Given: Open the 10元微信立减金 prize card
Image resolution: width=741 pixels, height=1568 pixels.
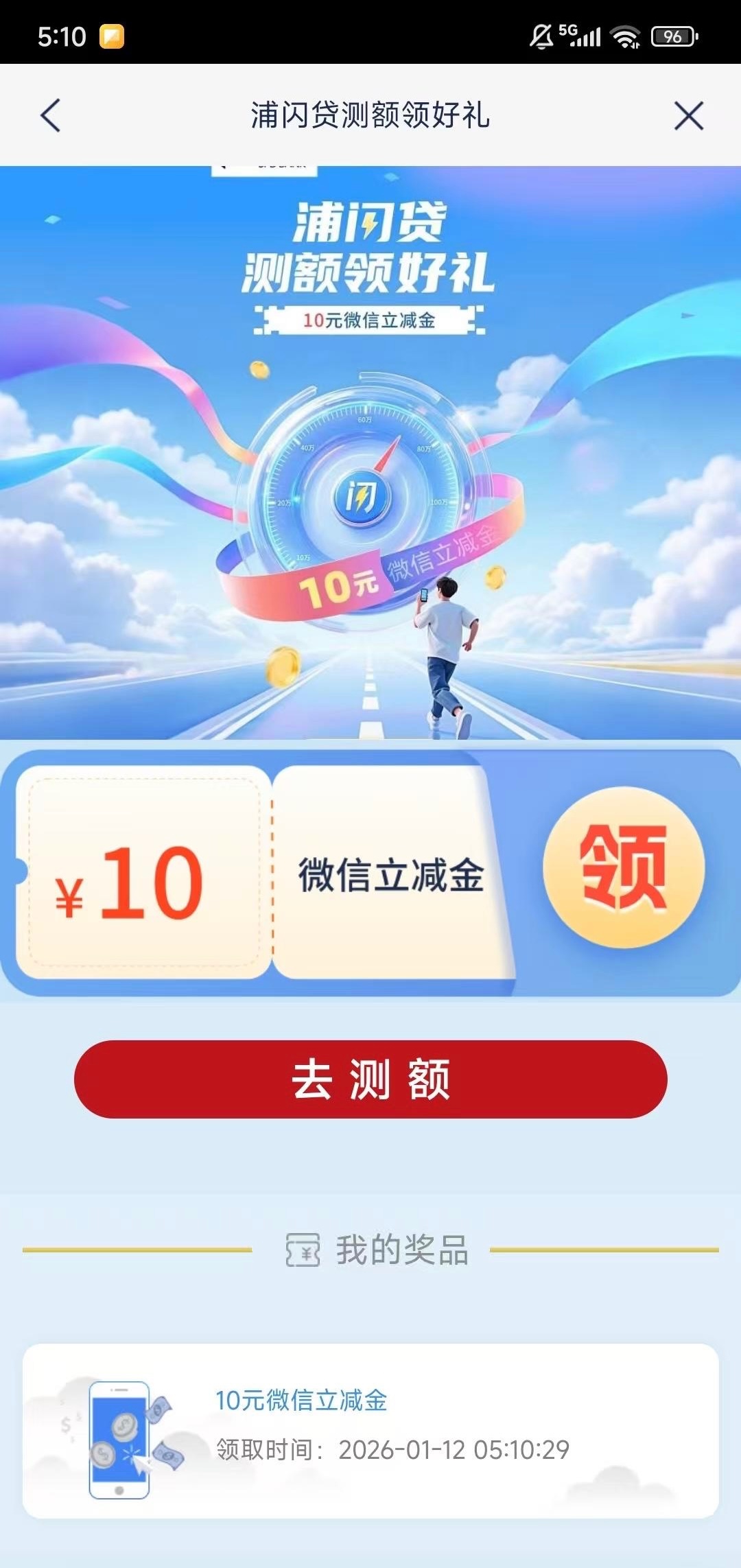Looking at the screenshot, I should [370, 1431].
